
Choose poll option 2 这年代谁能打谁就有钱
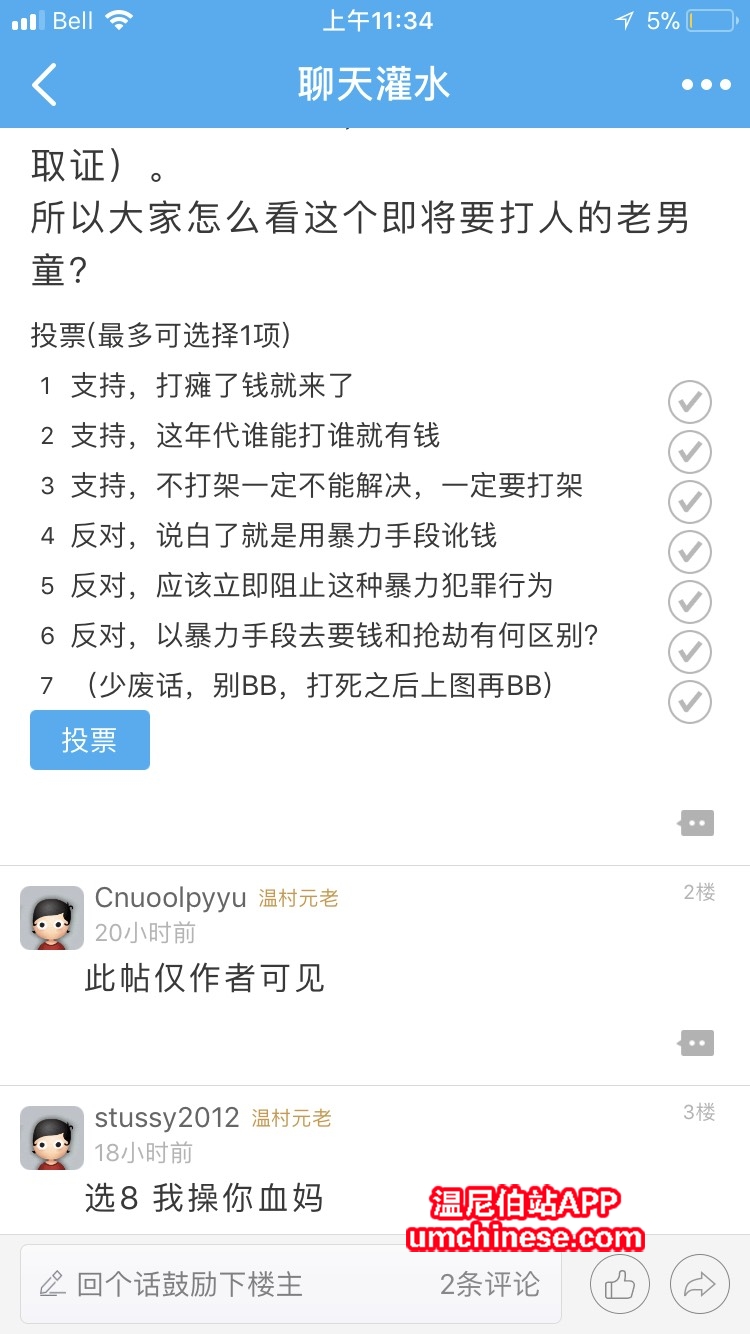tap(689, 452)
